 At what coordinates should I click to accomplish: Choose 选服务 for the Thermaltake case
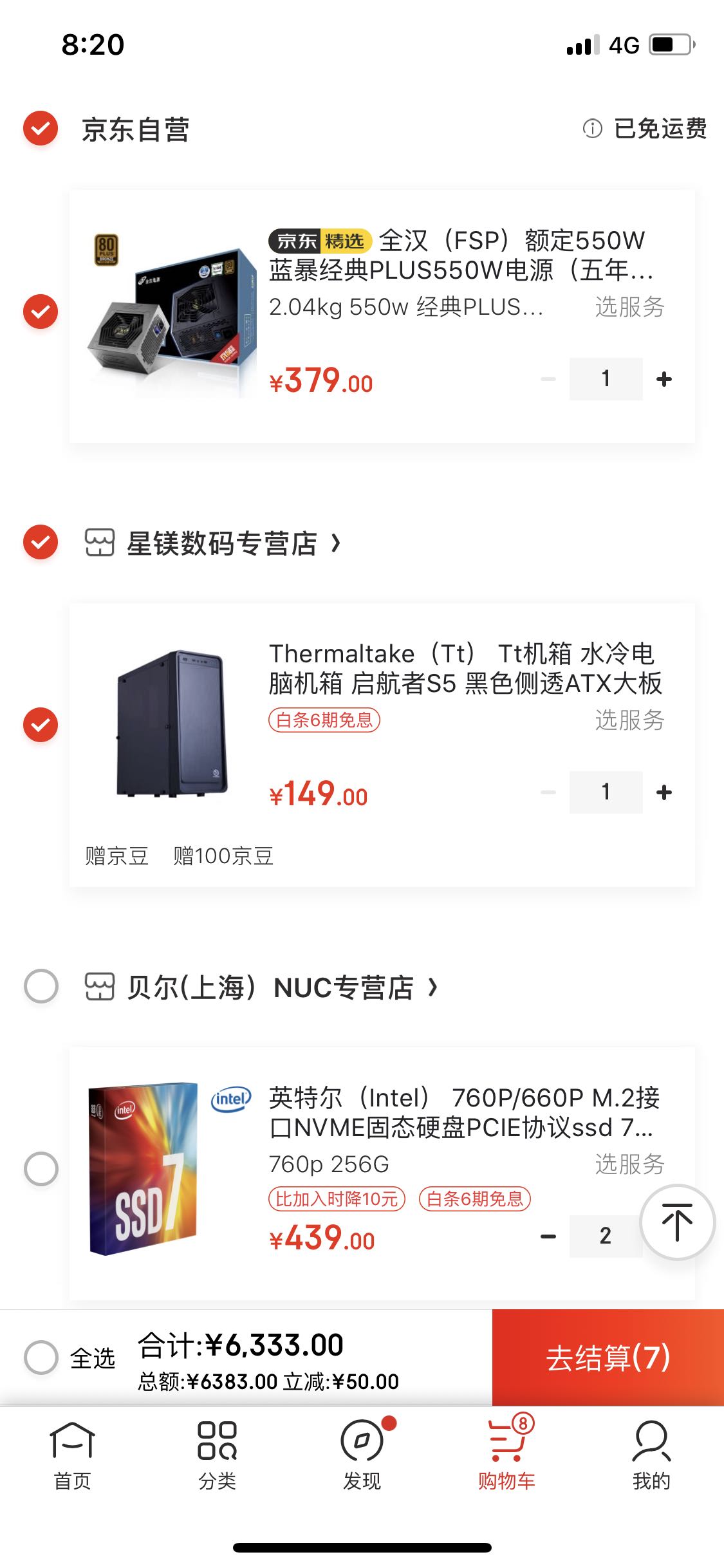coord(629,720)
